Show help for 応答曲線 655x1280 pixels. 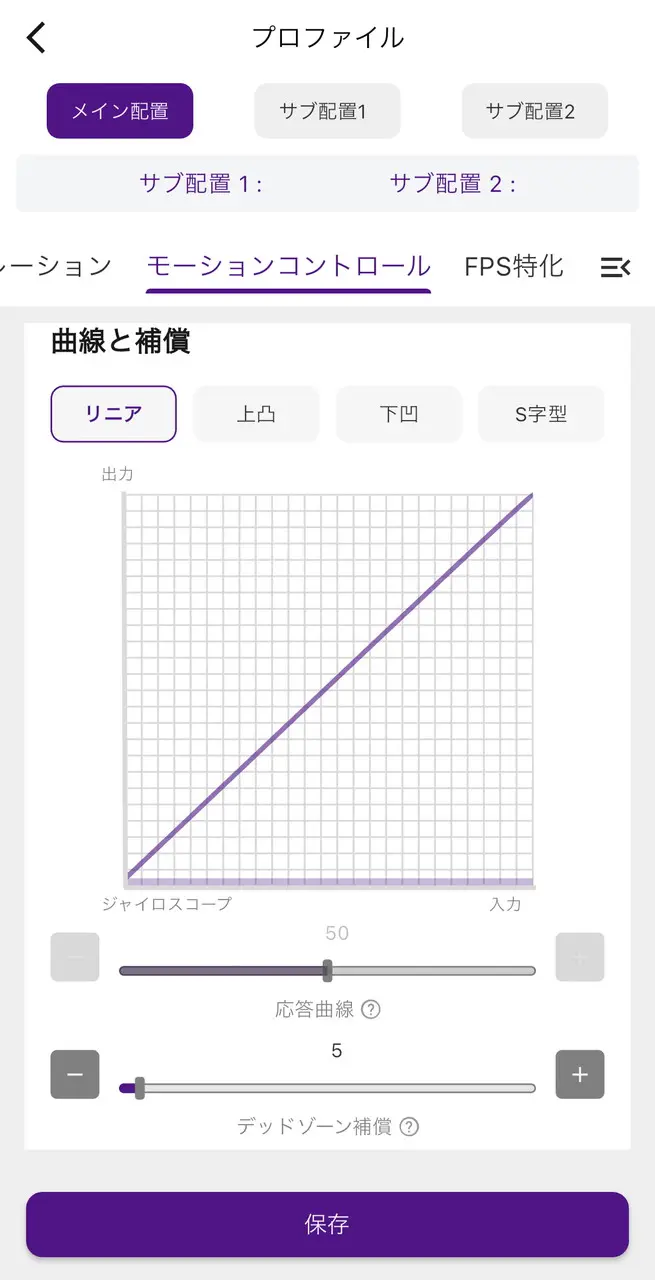(x=371, y=1009)
